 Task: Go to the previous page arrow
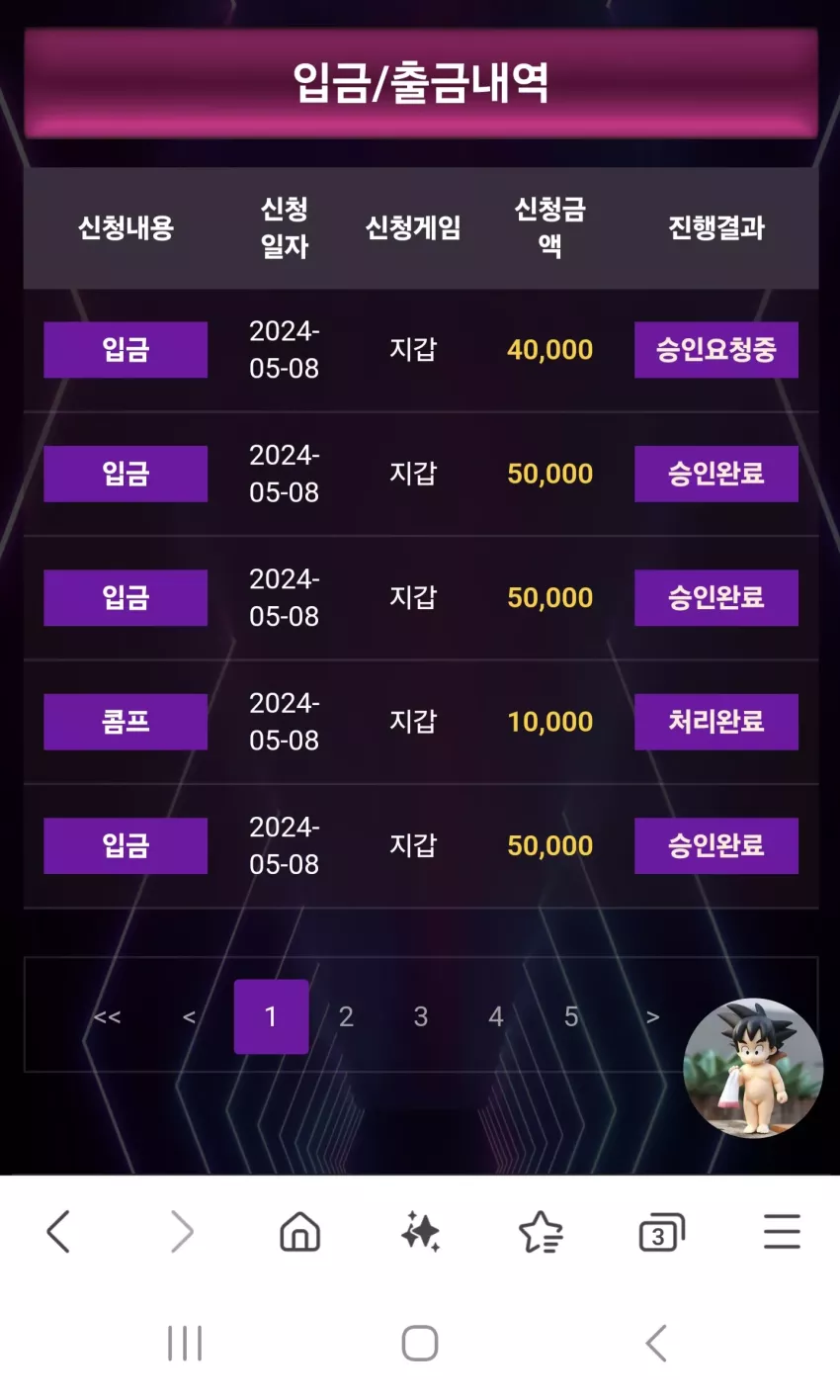click(x=189, y=1016)
